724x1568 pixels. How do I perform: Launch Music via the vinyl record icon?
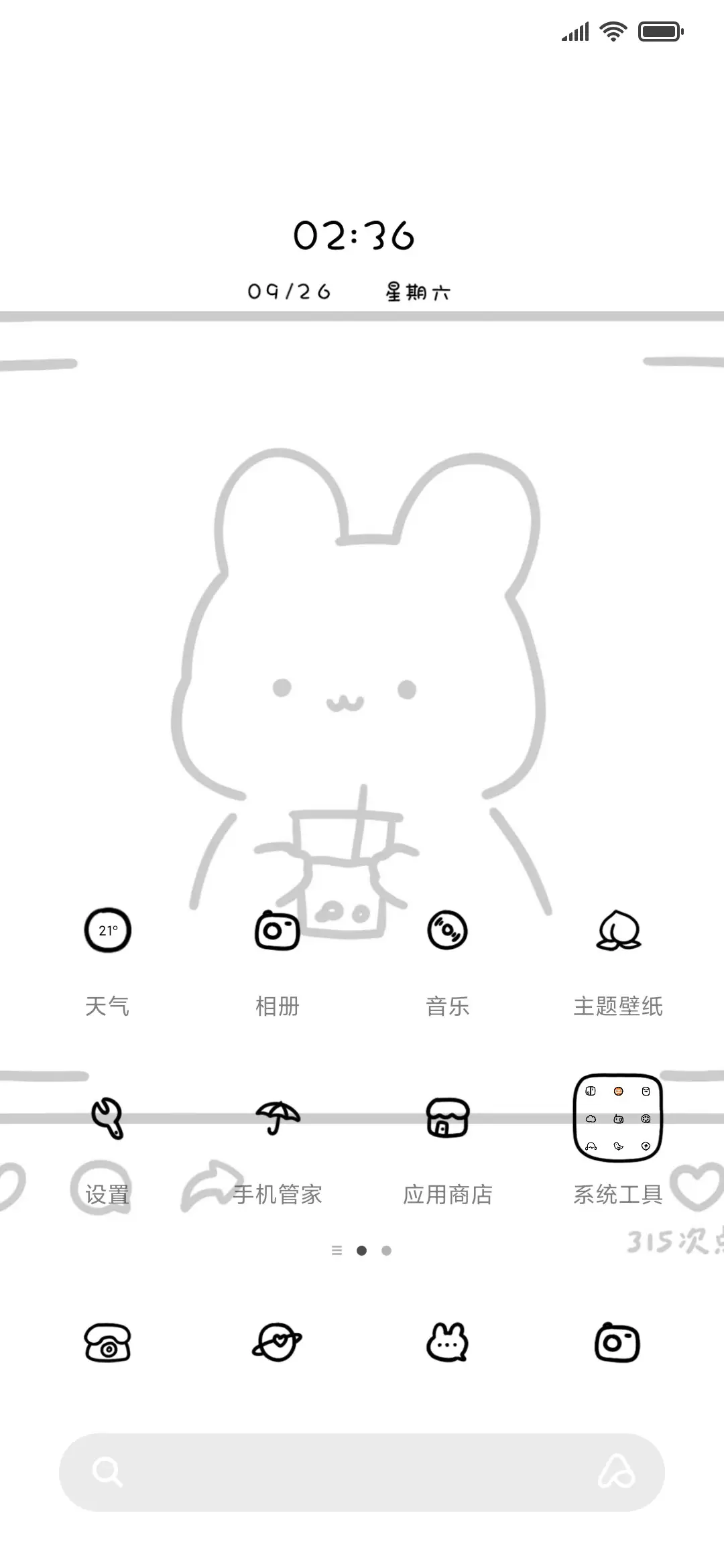[448, 930]
